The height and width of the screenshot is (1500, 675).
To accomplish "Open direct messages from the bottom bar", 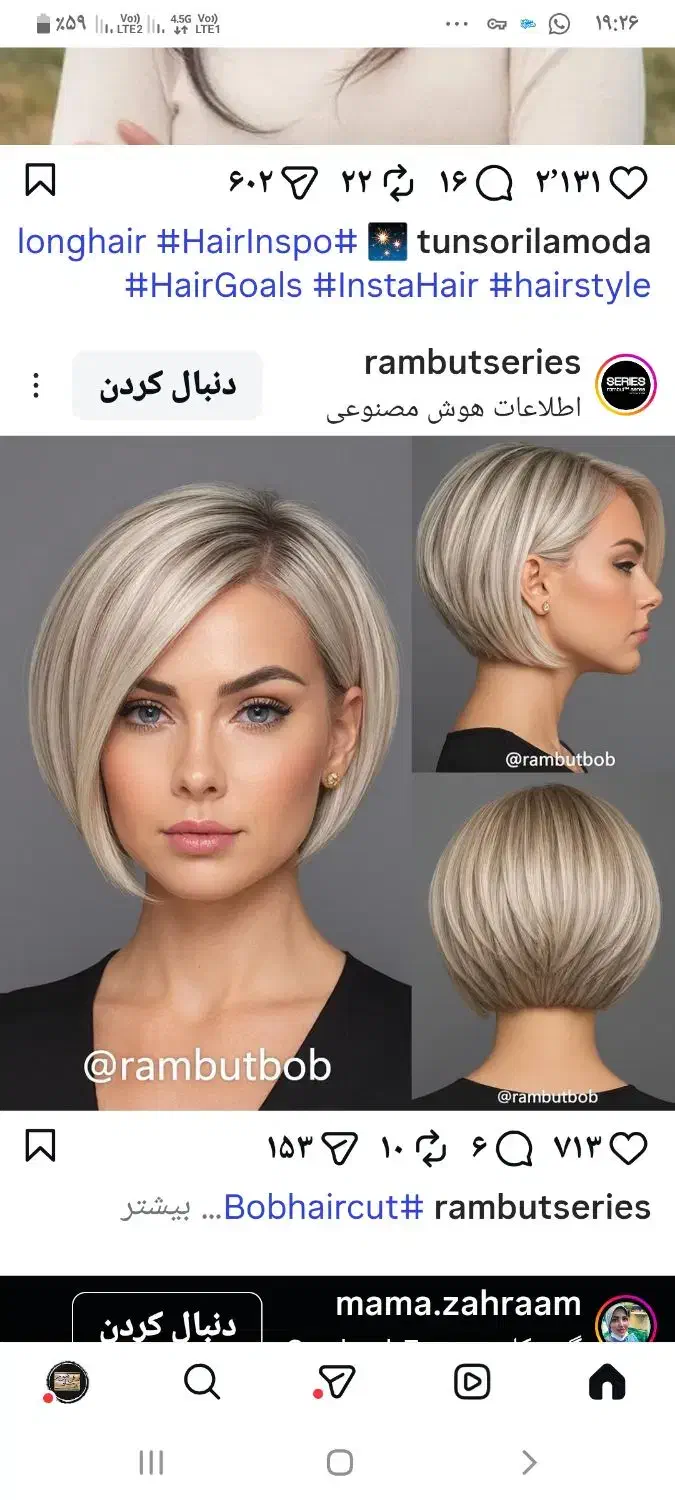I will 338,1382.
